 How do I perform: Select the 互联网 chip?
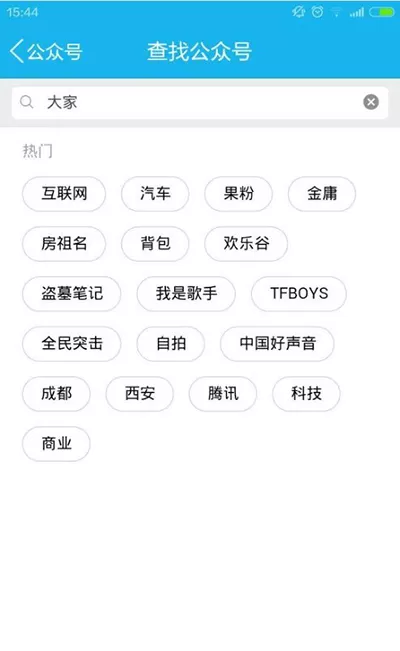pos(64,193)
